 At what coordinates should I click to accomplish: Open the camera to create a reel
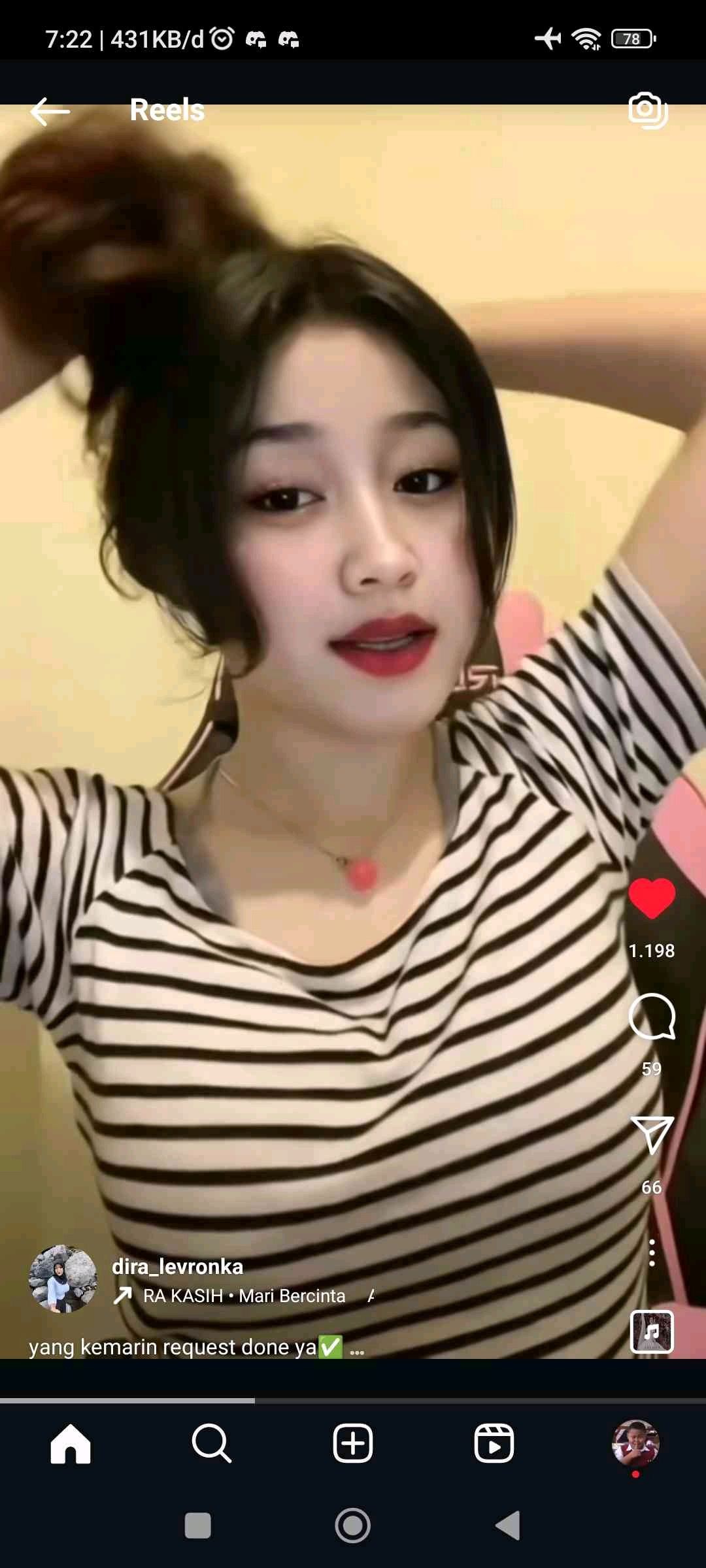pyautogui.click(x=647, y=110)
